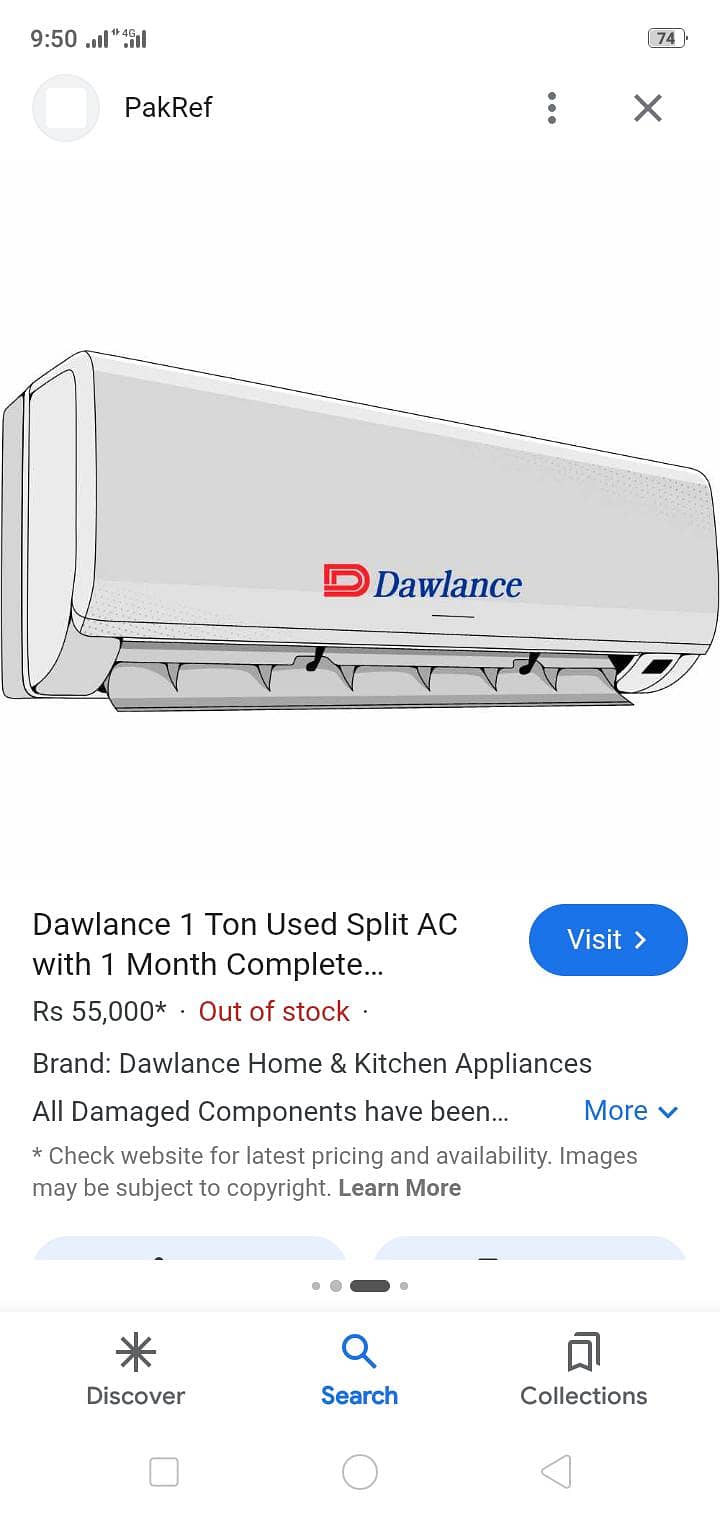Open the Learn More link

(399, 1187)
